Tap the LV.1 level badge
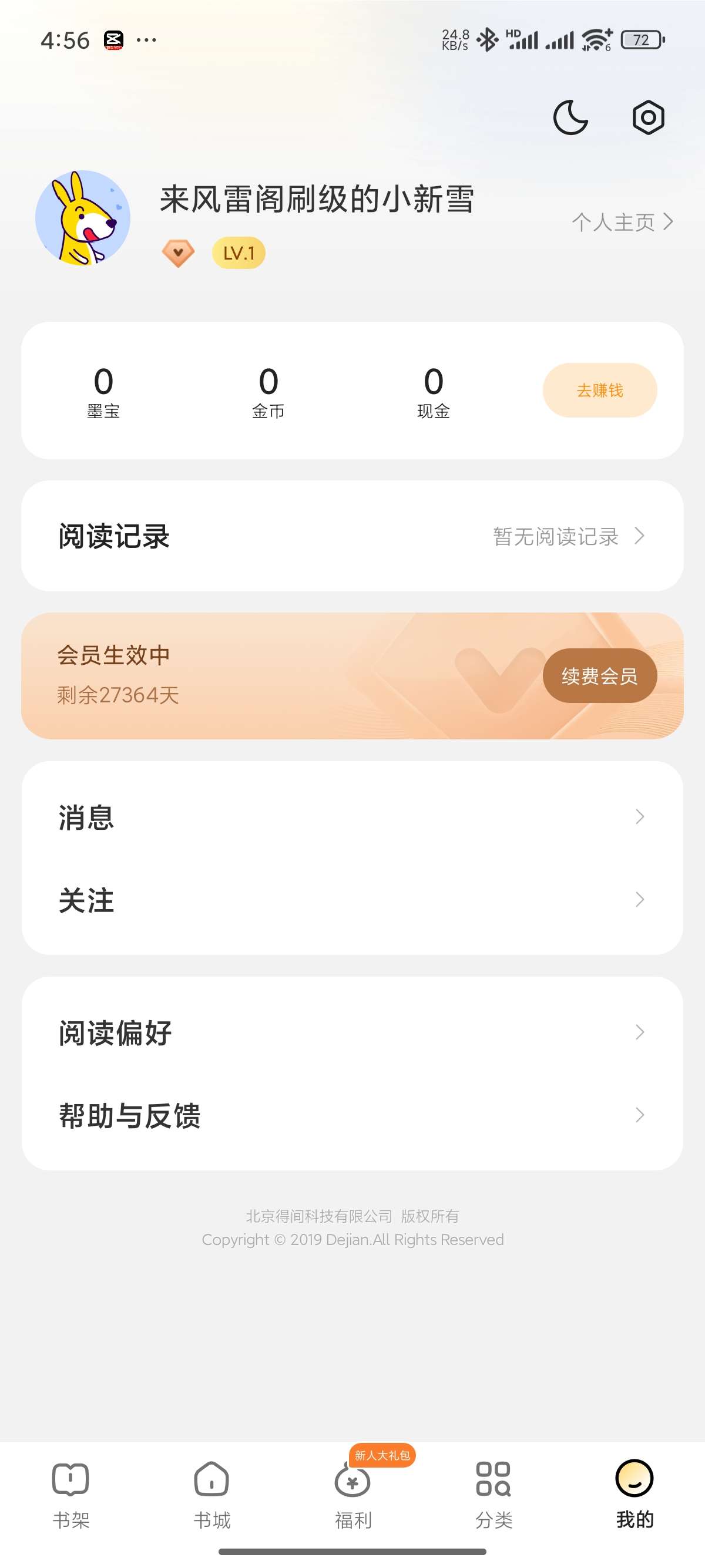Viewport: 705px width, 1568px height. click(238, 253)
